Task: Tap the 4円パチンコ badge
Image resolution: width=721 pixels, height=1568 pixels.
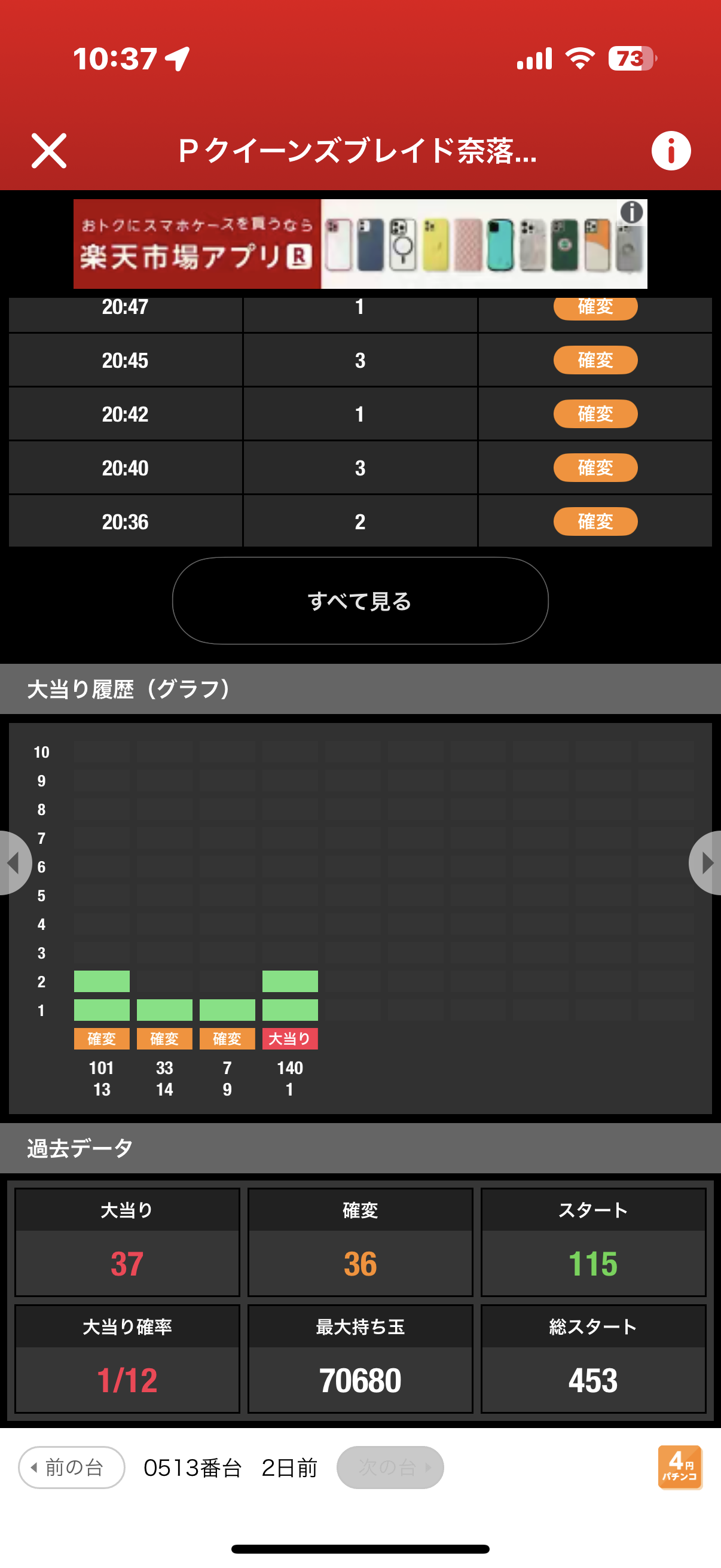Action: 680,1467
